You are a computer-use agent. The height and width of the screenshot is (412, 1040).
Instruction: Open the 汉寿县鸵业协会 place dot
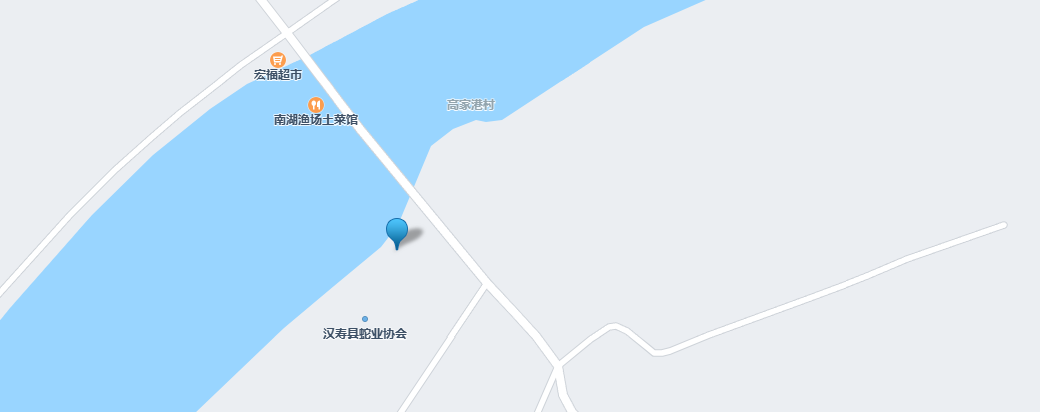click(365, 319)
